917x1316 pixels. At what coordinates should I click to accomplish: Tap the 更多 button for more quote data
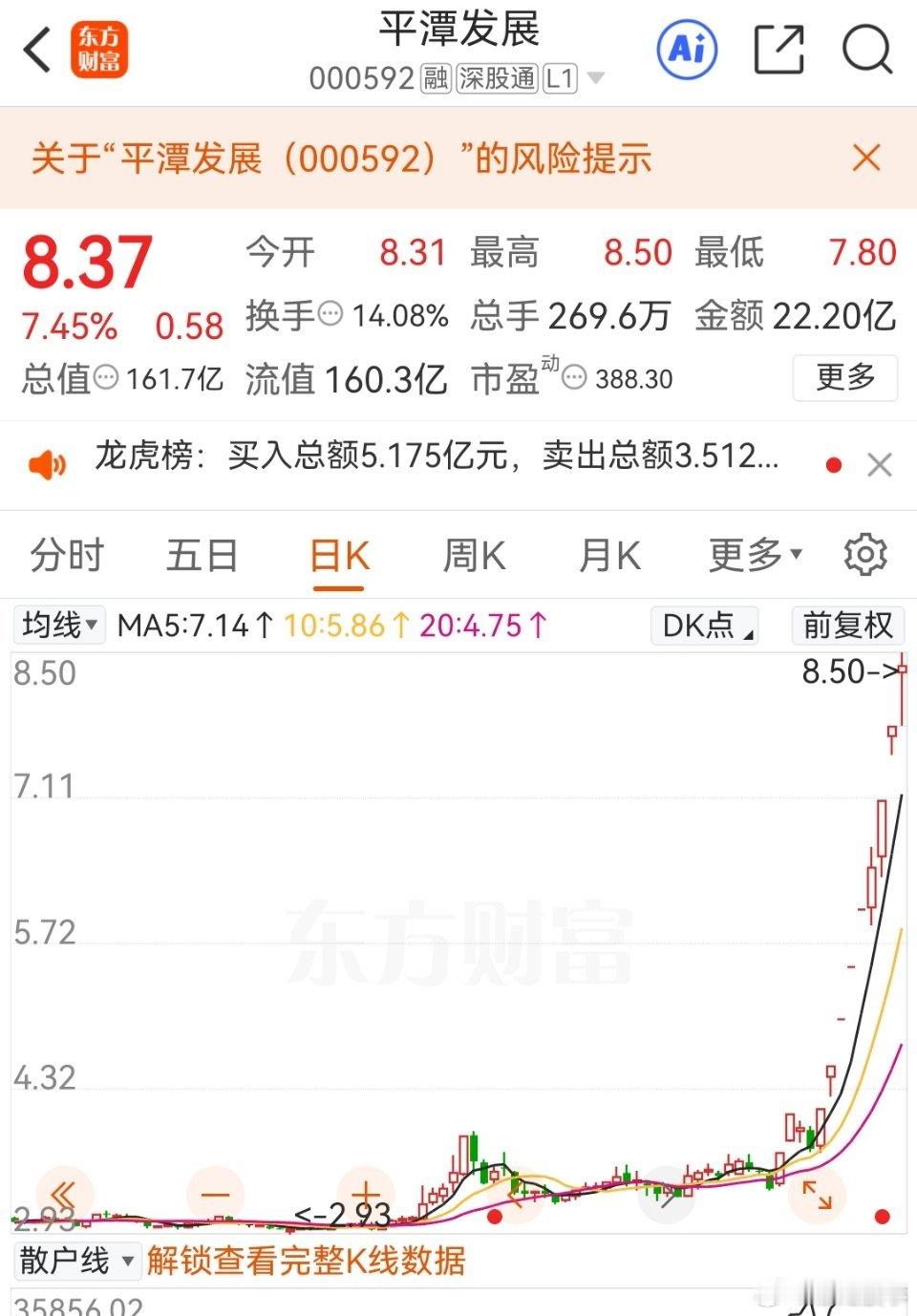[844, 378]
